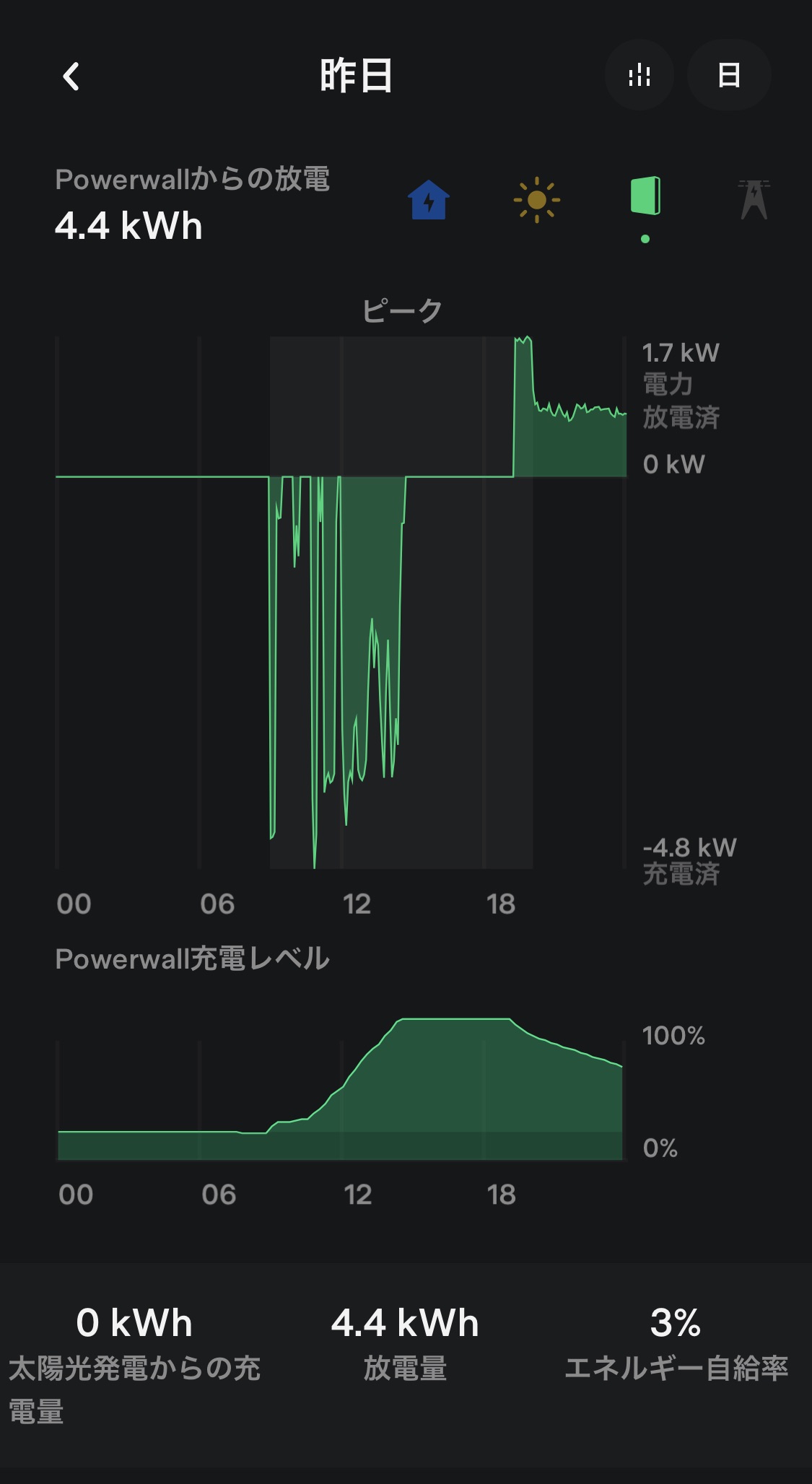This screenshot has width=812, height=1484.
Task: Go back from the 昨日 screen
Action: 71,76
